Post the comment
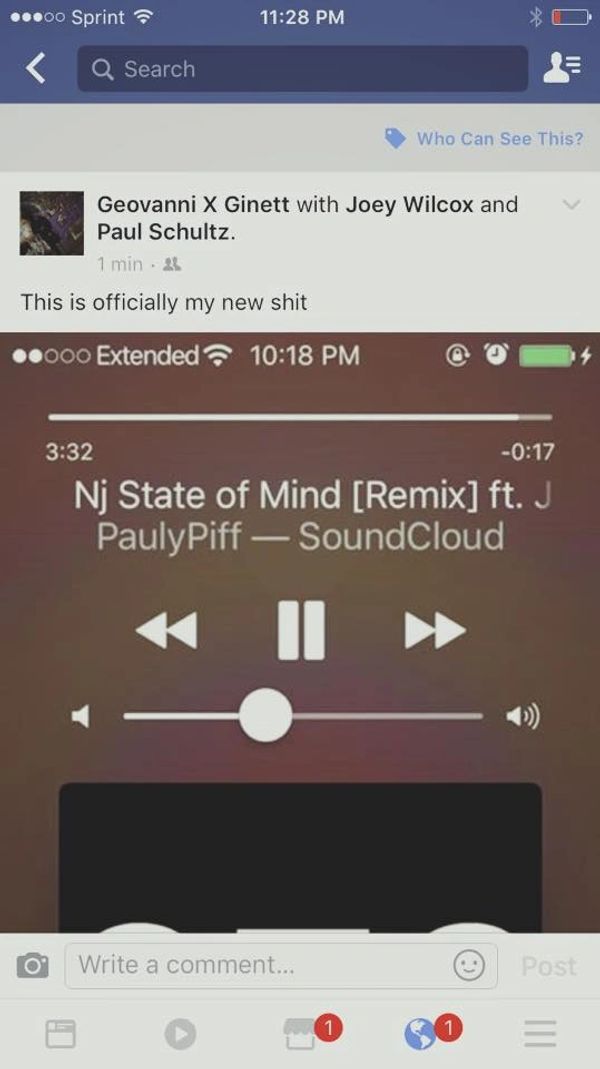The height and width of the screenshot is (1069, 600). (548, 966)
